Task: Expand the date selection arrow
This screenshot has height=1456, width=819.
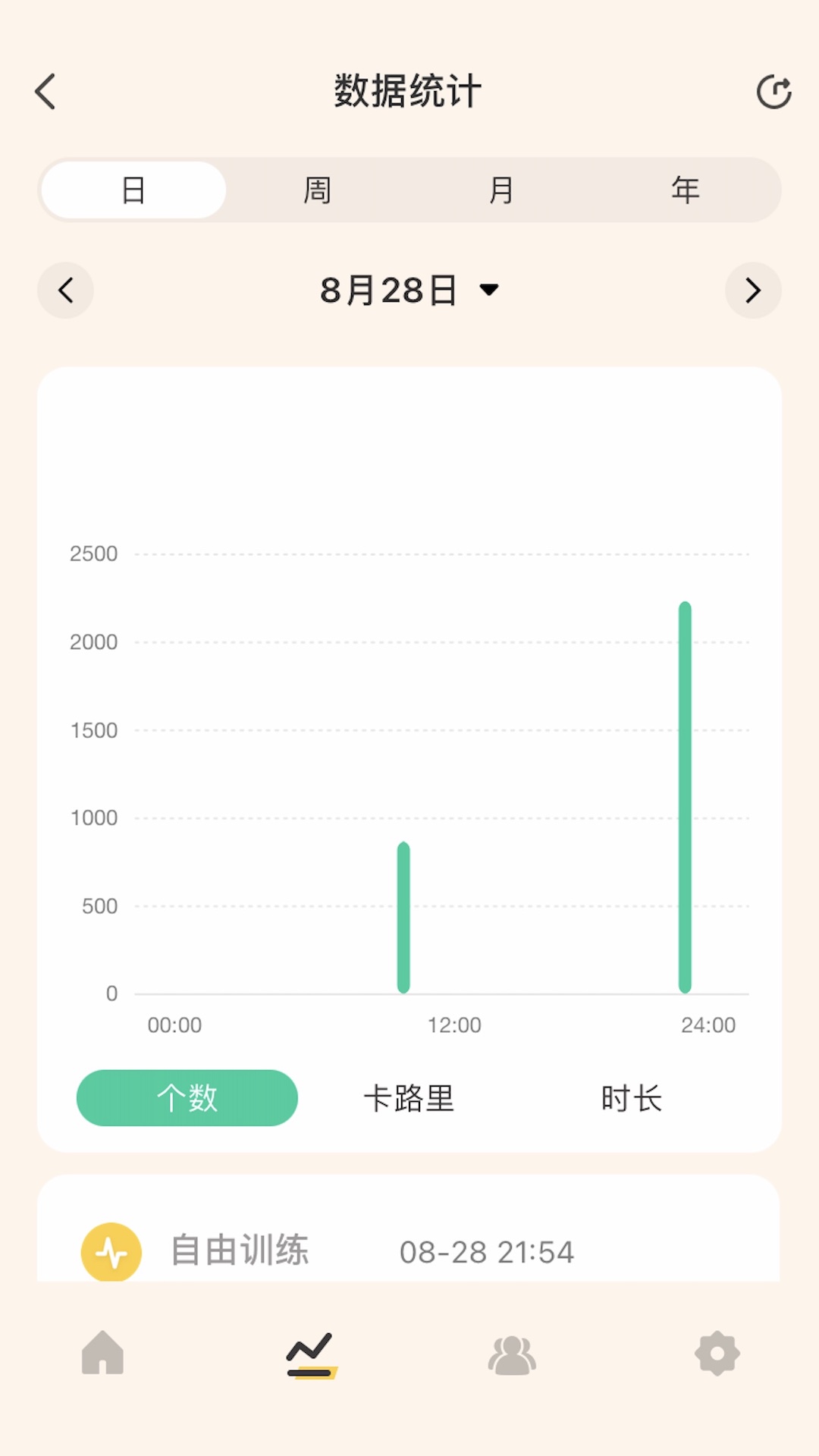Action: coord(489,290)
